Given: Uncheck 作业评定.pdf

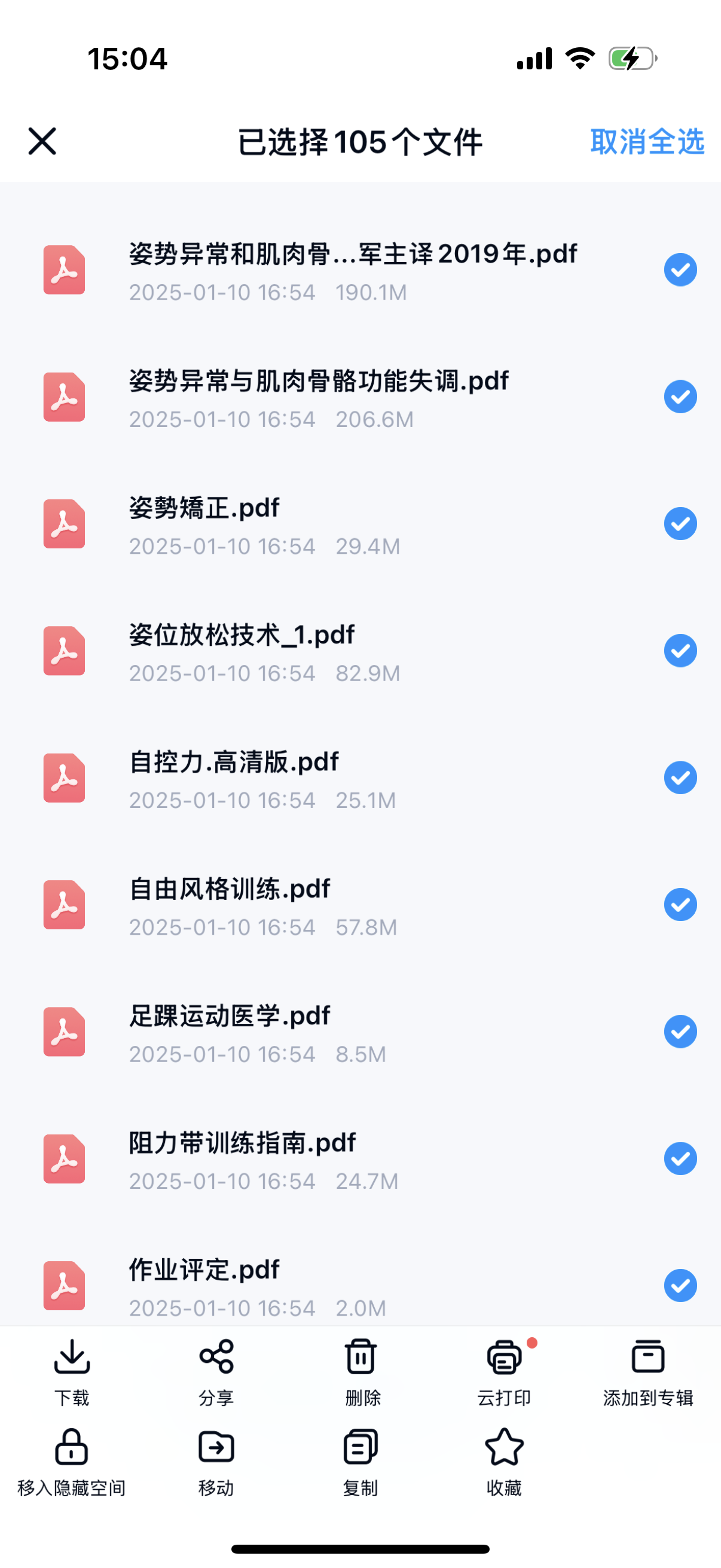Looking at the screenshot, I should pos(680,1285).
